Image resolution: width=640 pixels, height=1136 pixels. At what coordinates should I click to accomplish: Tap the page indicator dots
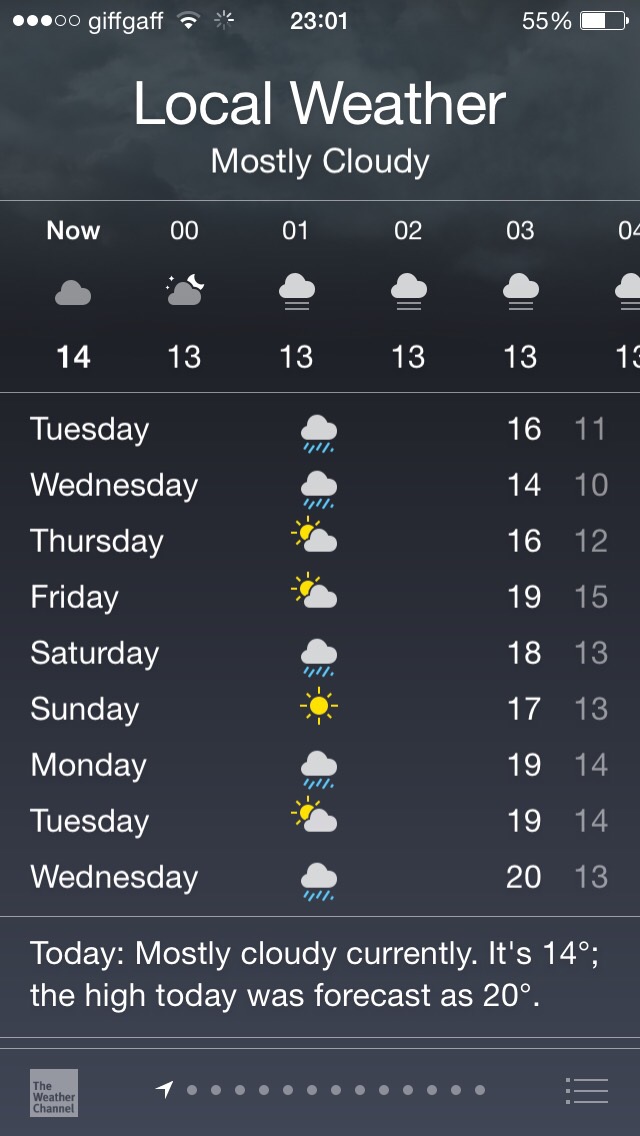321,1090
